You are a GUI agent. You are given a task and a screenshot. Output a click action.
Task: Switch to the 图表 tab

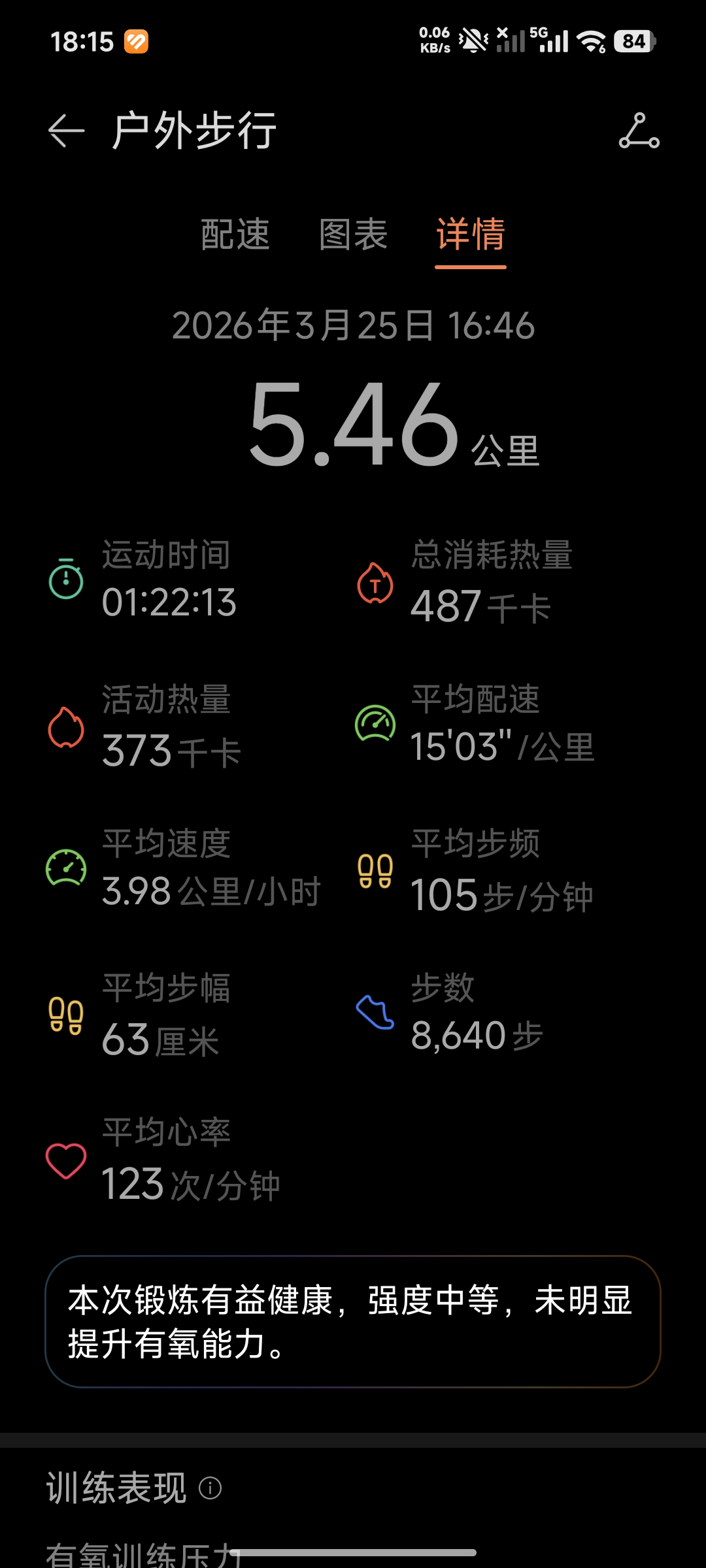[353, 234]
